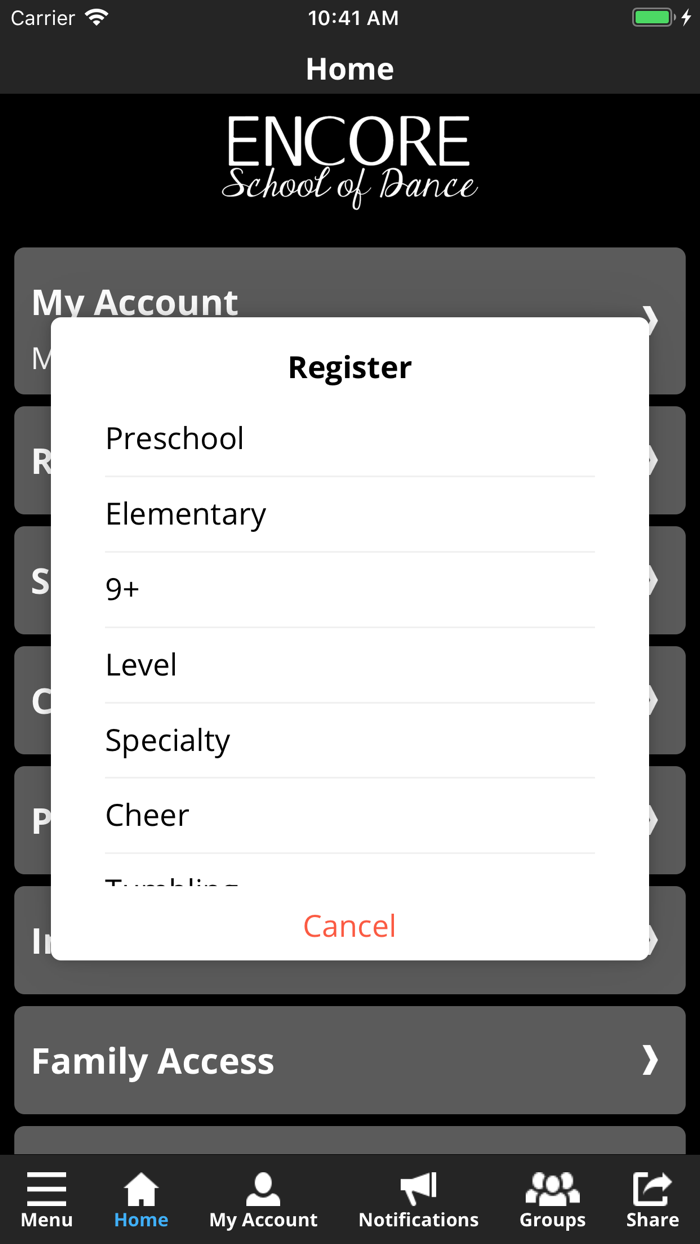Viewport: 700px width, 1244px height.
Task: Switch to the Home tab
Action: coord(141,1200)
